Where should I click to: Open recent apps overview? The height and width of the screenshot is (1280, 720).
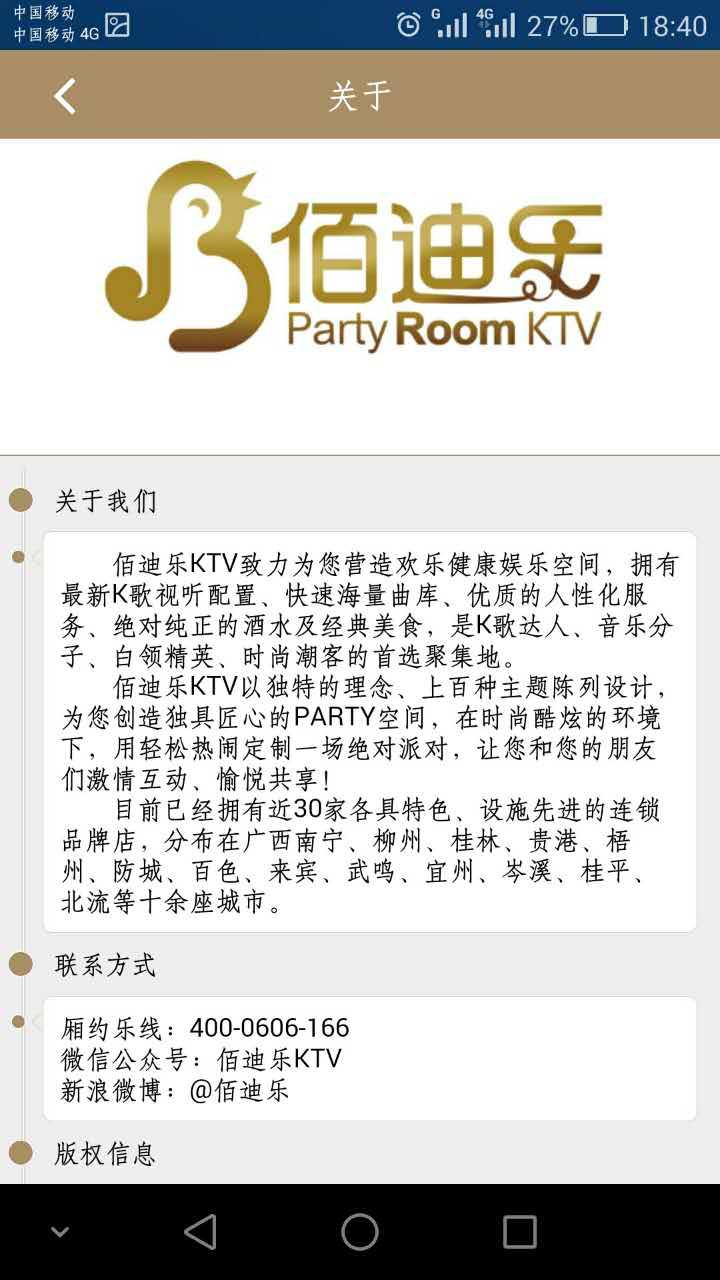[519, 1232]
